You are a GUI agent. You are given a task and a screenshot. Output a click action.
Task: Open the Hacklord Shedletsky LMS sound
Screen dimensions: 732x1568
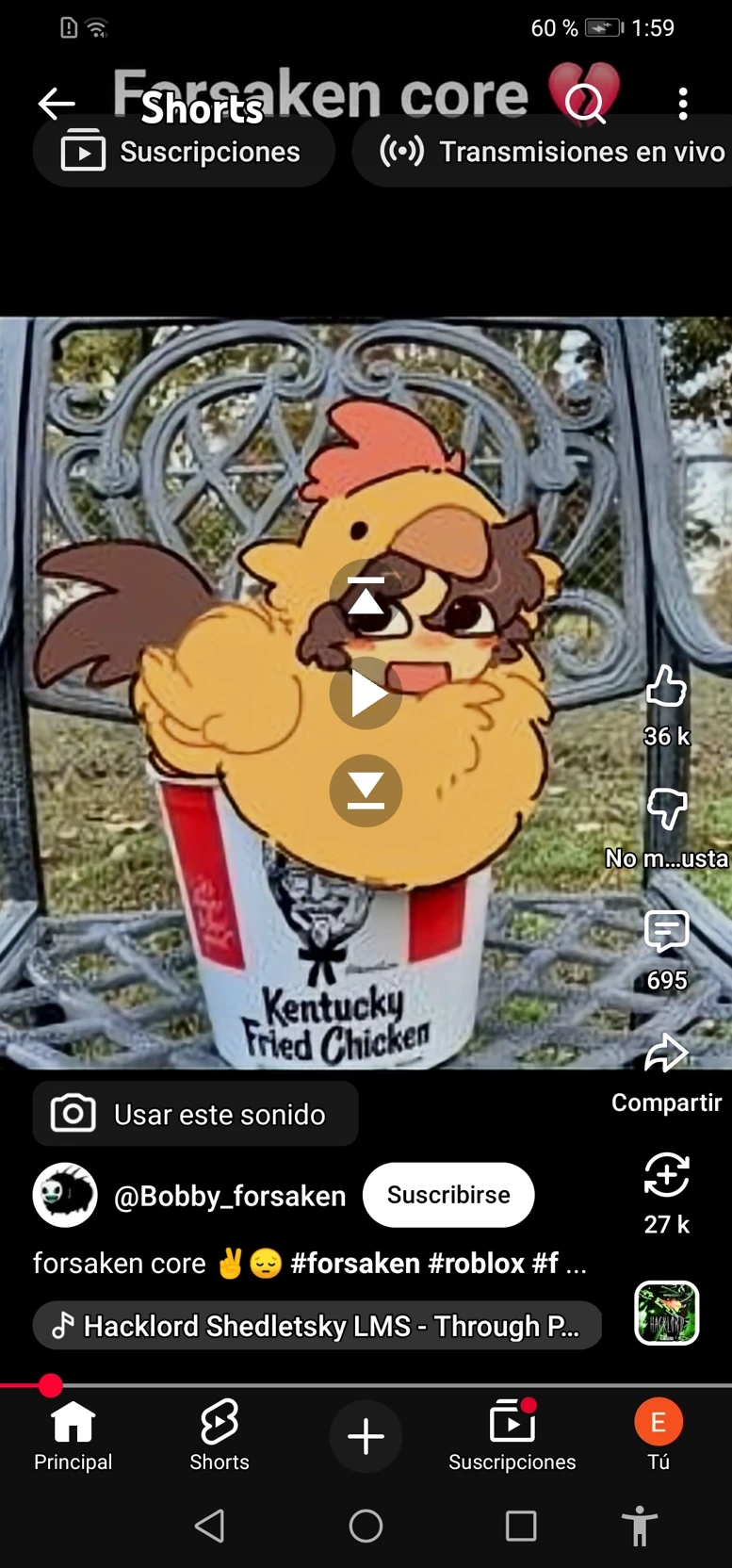pyautogui.click(x=317, y=1326)
